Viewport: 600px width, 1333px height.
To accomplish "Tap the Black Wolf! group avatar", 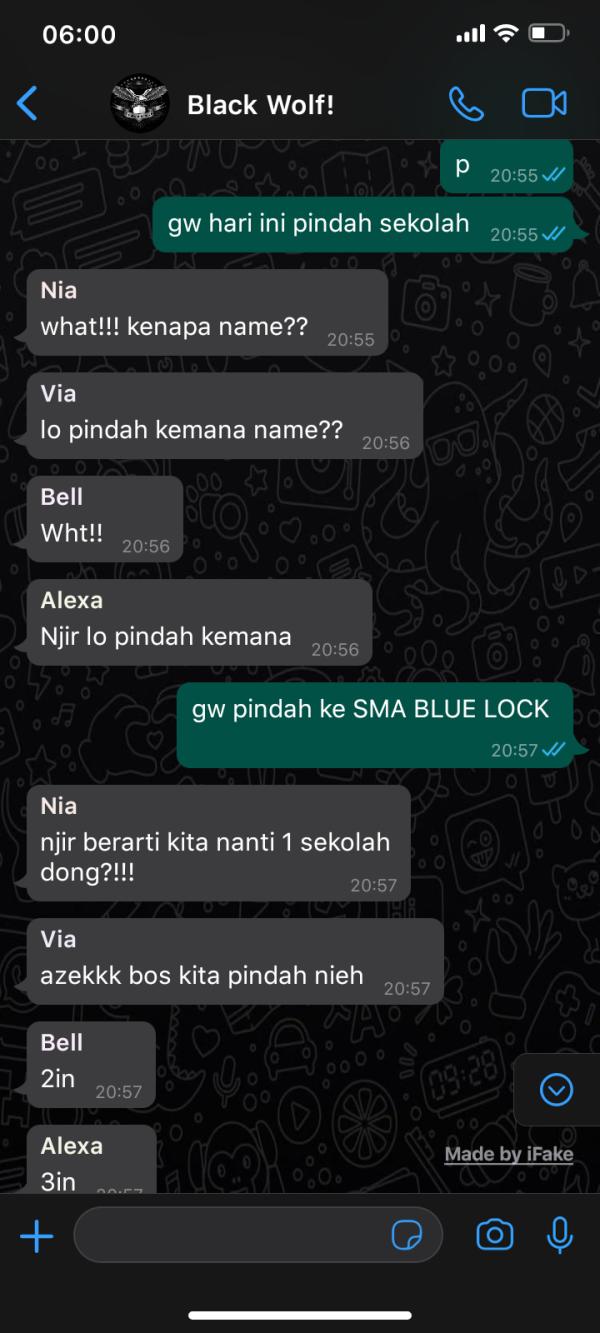I will point(140,104).
